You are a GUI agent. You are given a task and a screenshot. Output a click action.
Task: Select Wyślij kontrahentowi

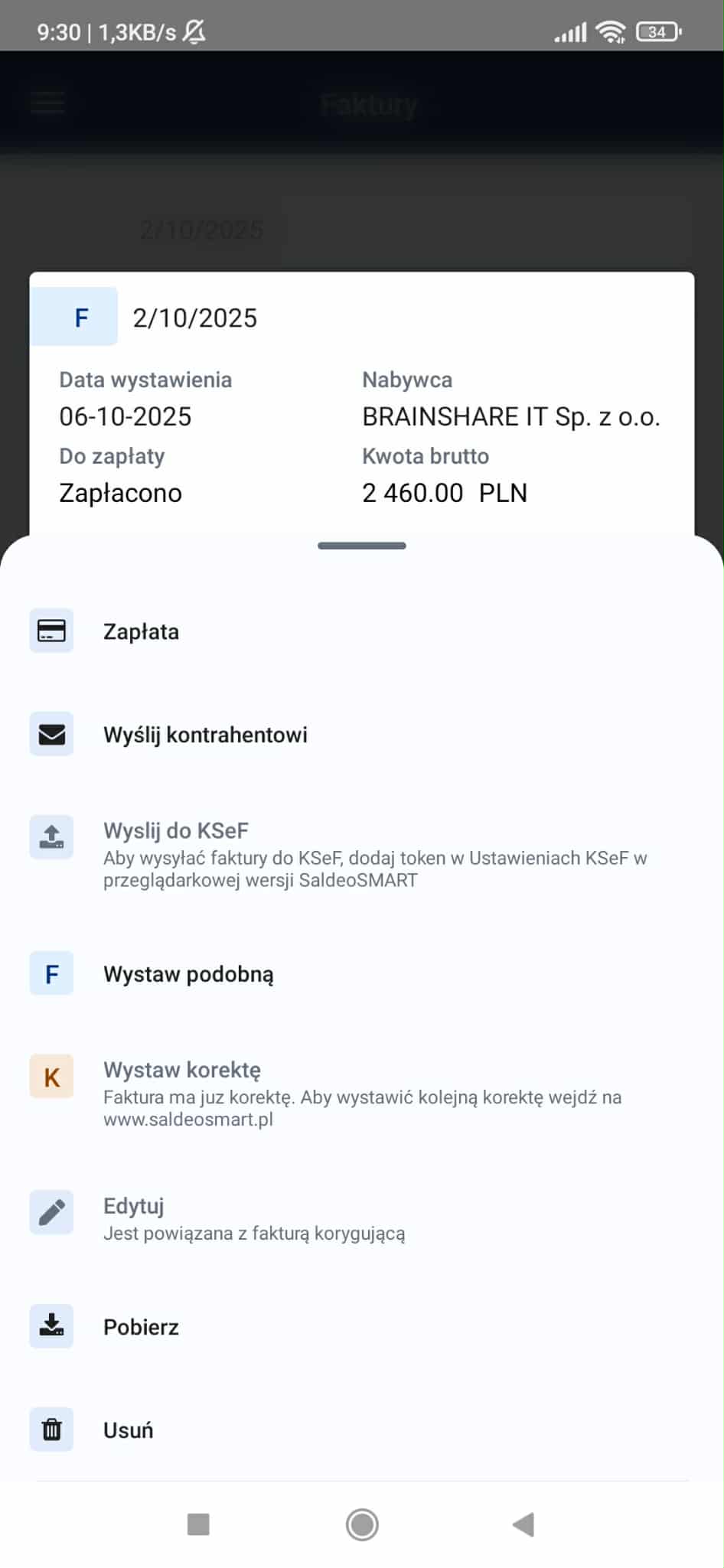[362, 735]
